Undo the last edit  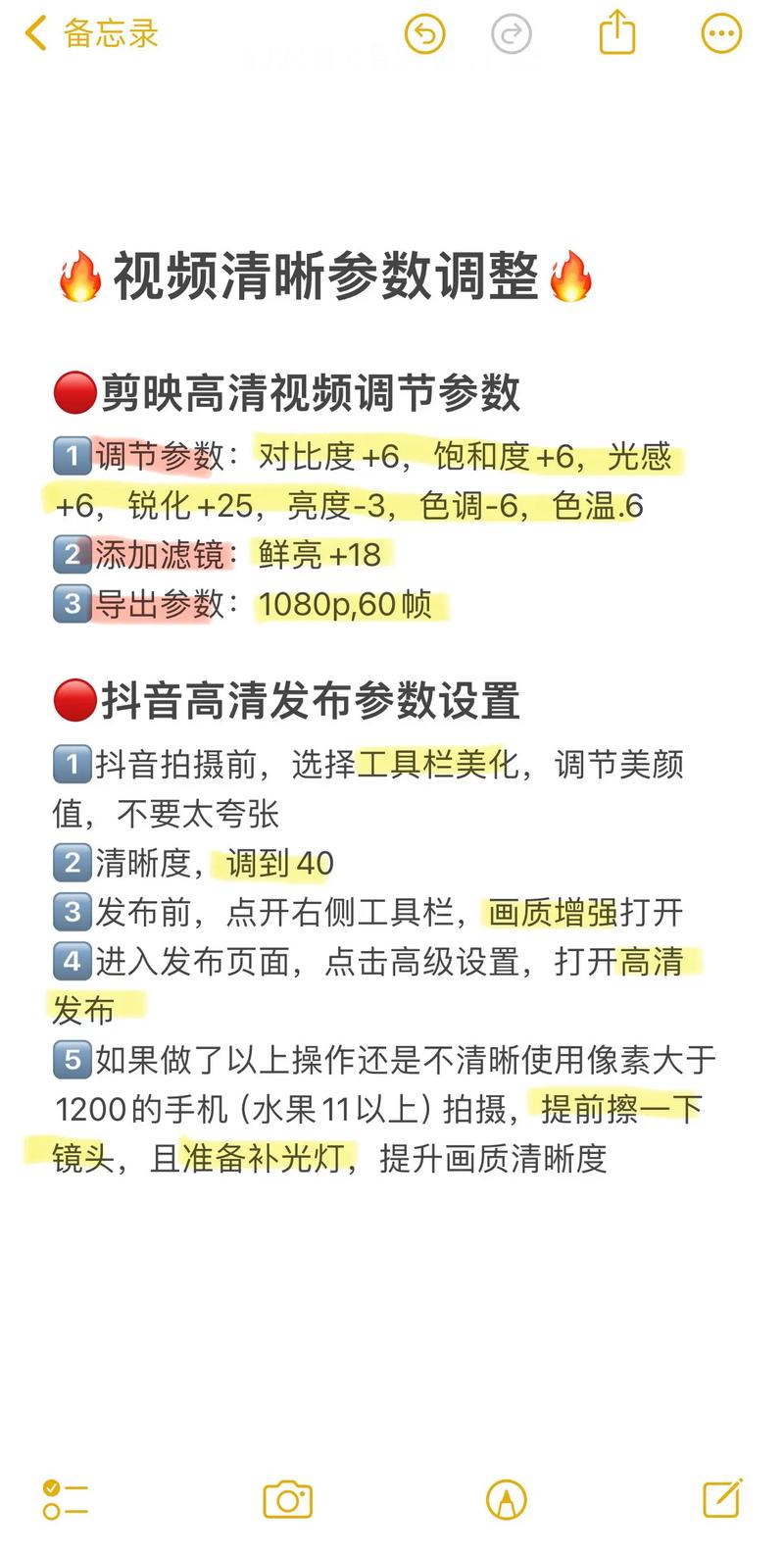tap(424, 35)
